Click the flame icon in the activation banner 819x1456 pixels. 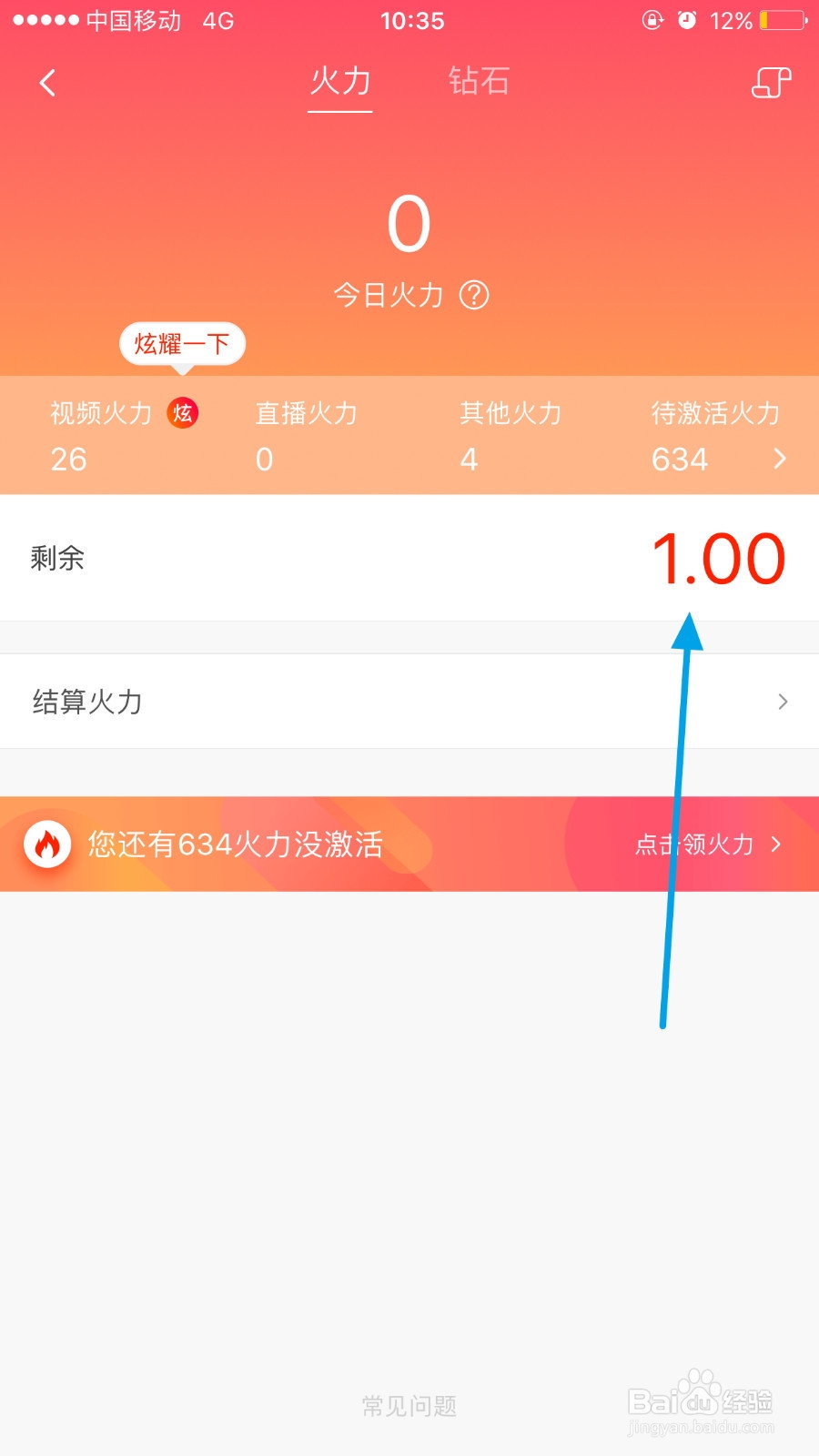[47, 844]
